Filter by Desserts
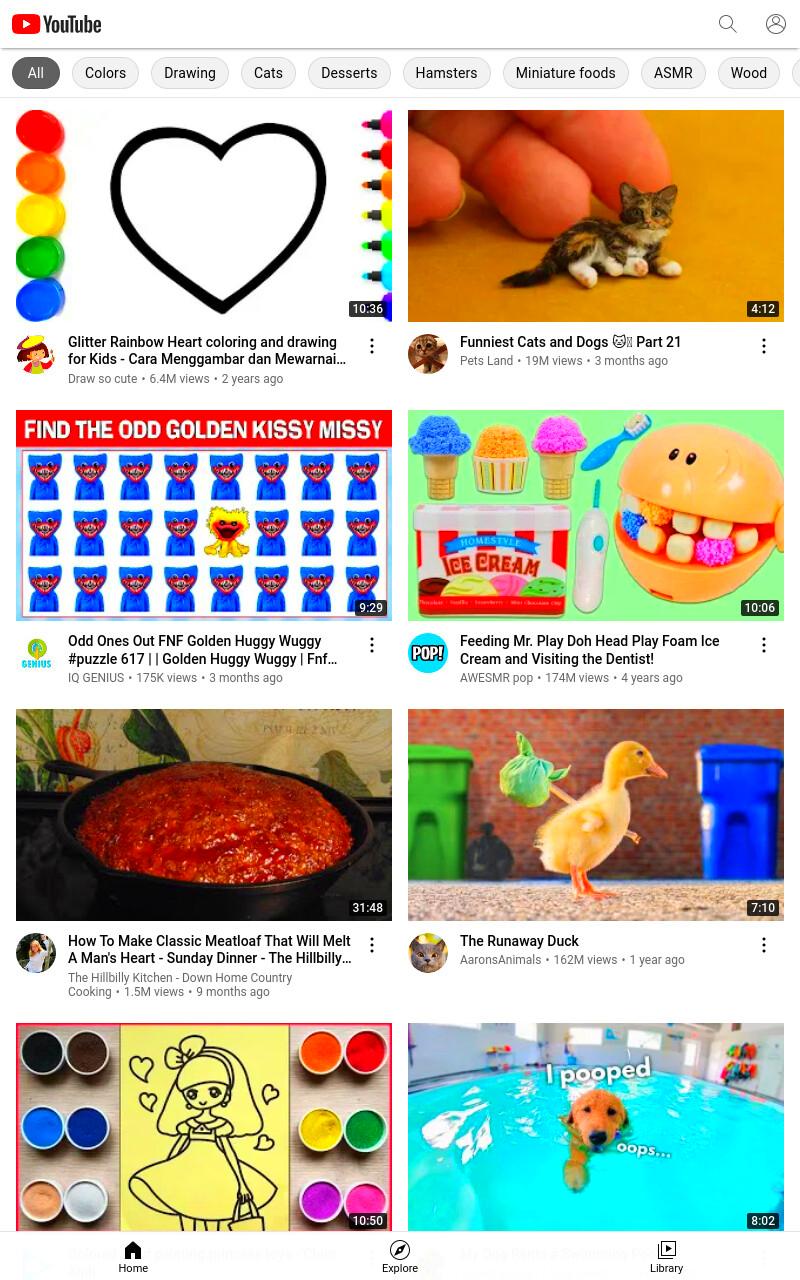Screen dimensions: 800x1280 pos(349,73)
